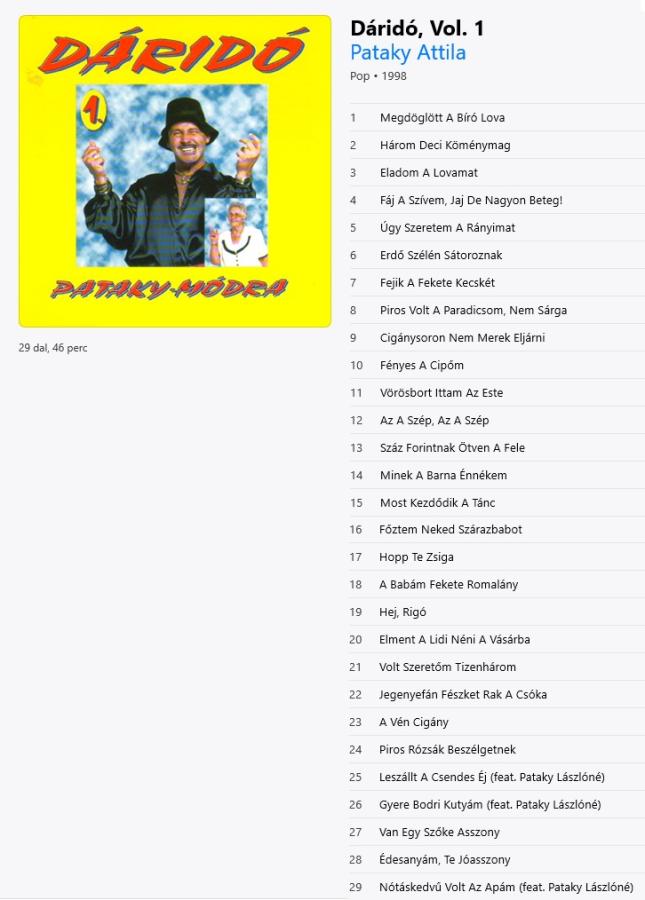645x900 pixels.
Task: Tap track Leszállt A Csendes Éj
Action: 497,778
